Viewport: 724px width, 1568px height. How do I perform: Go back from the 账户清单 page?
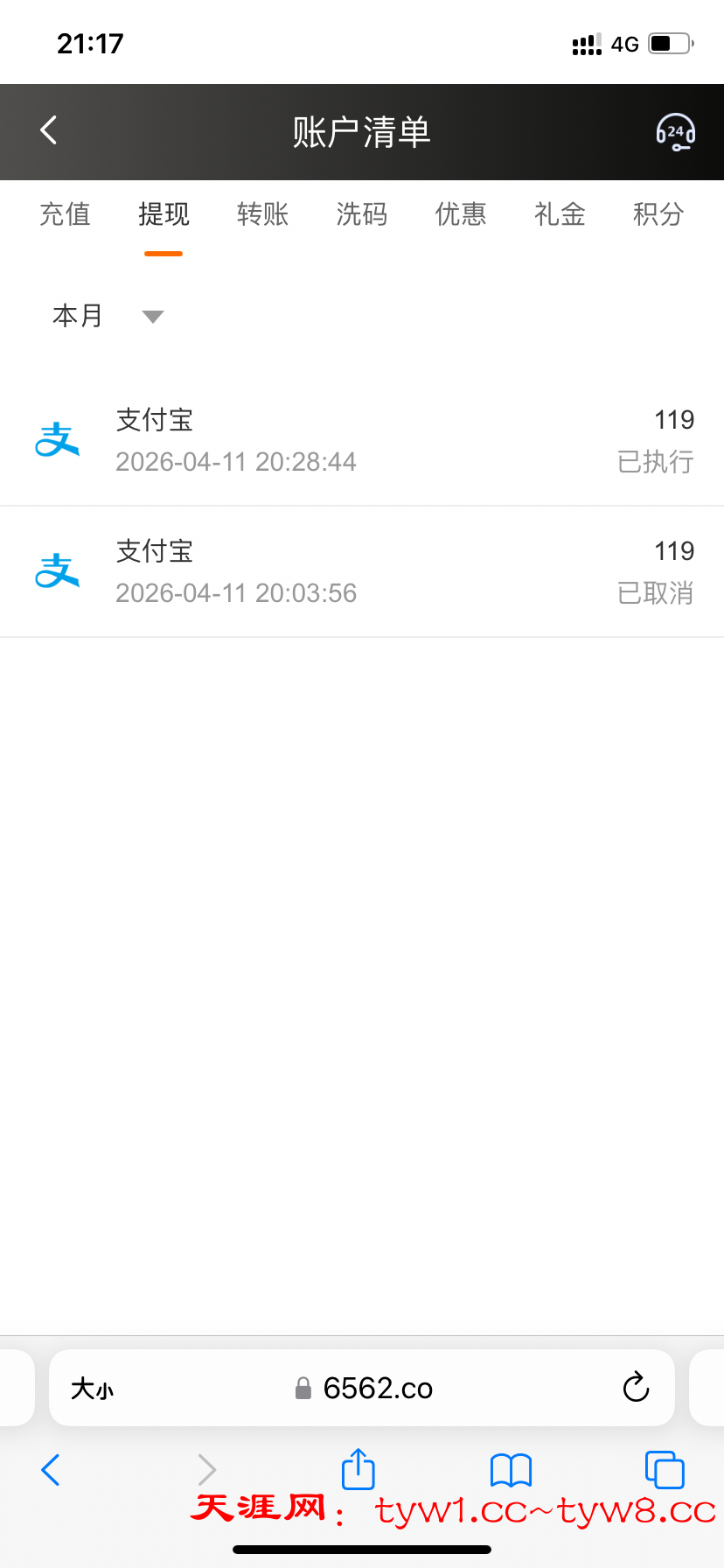pyautogui.click(x=49, y=130)
